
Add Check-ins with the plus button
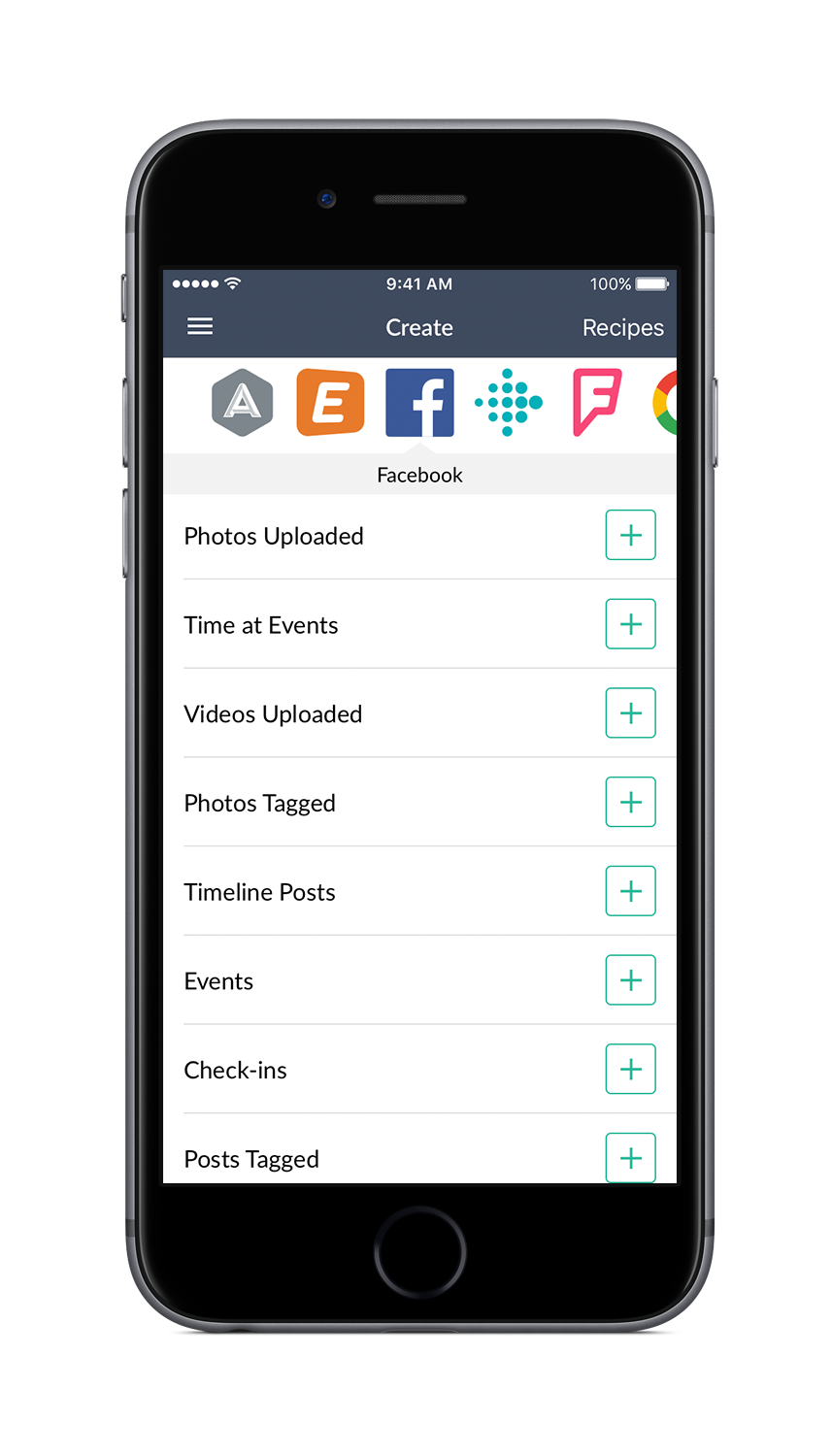[x=631, y=1069]
